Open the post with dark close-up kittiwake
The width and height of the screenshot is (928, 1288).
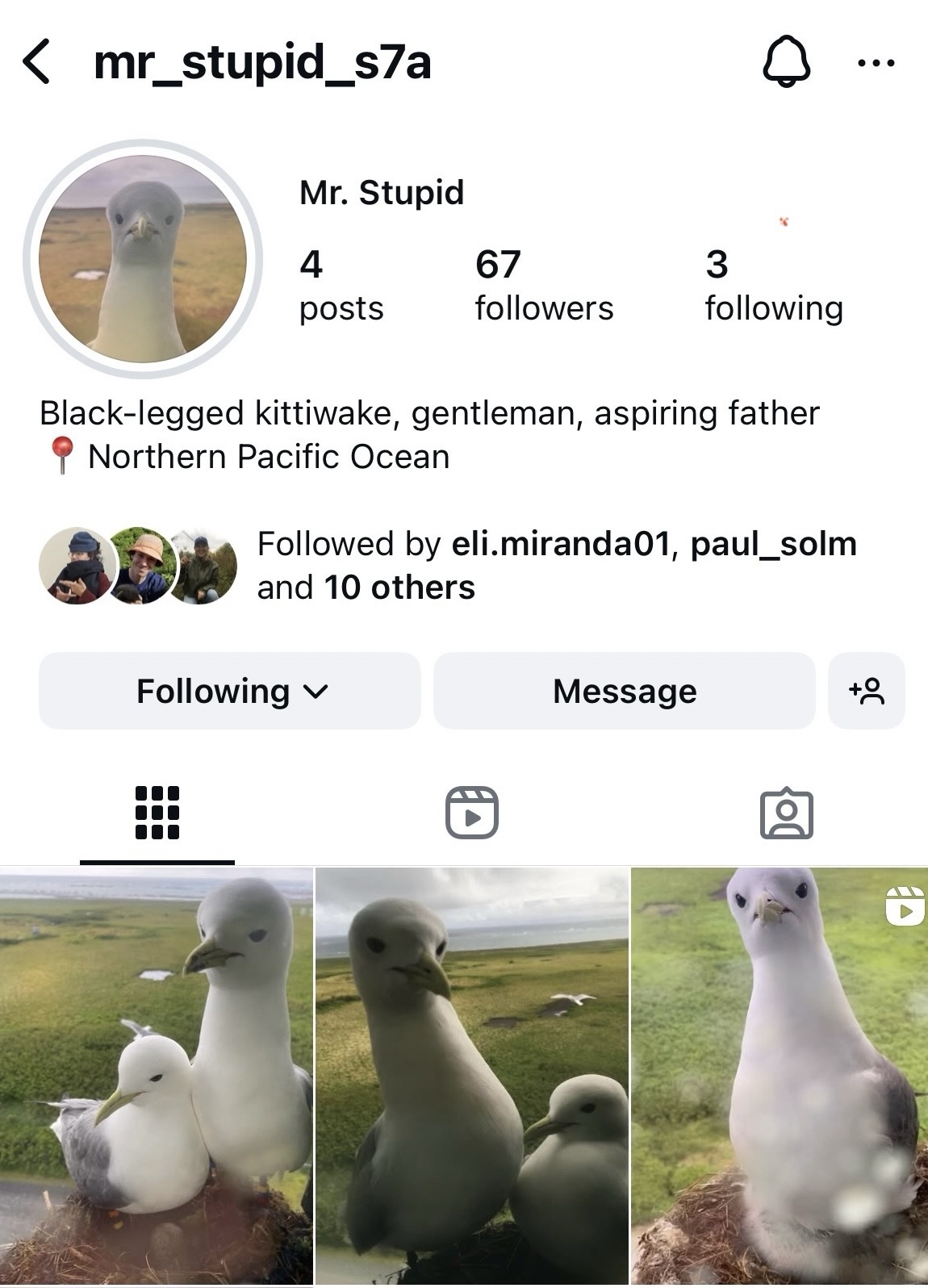click(471, 1077)
